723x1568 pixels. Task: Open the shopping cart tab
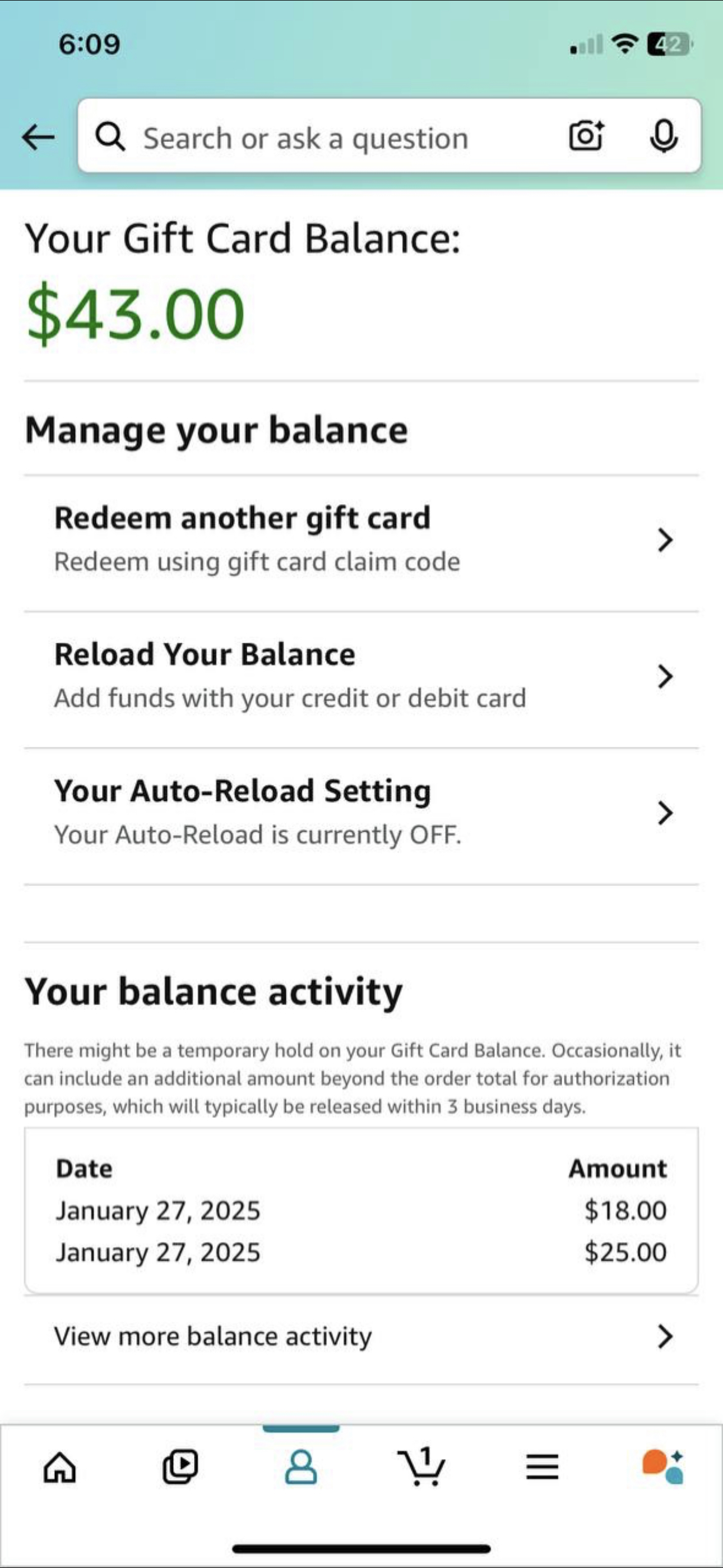coord(421,1467)
